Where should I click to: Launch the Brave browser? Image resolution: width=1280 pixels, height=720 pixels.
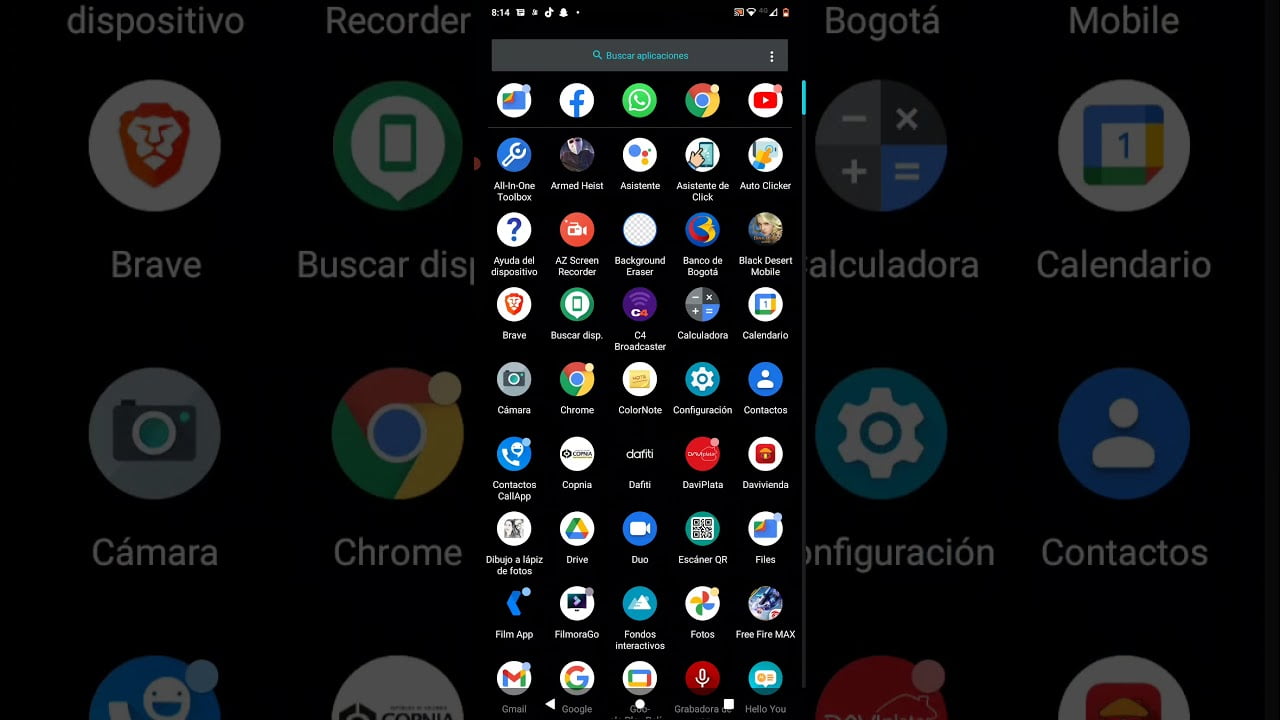coord(514,305)
